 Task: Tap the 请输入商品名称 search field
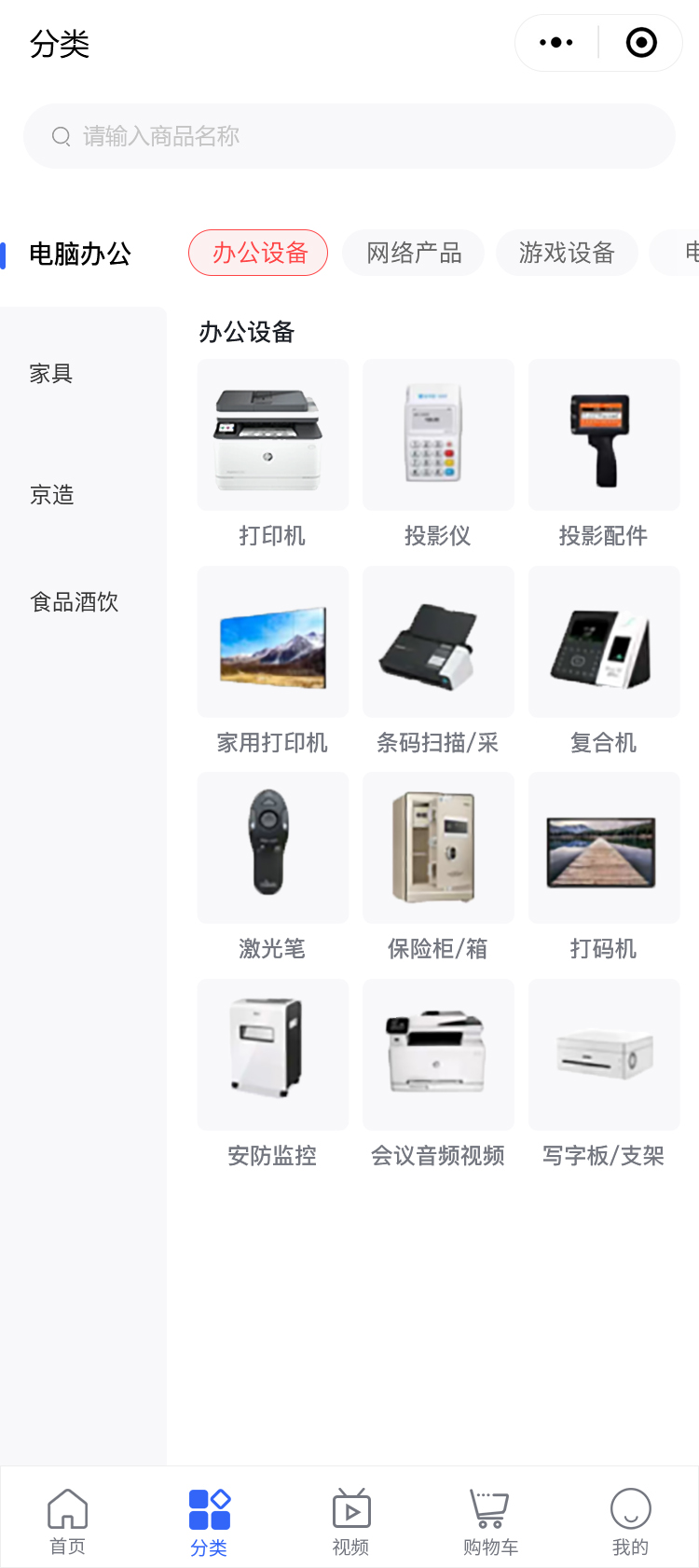point(349,136)
